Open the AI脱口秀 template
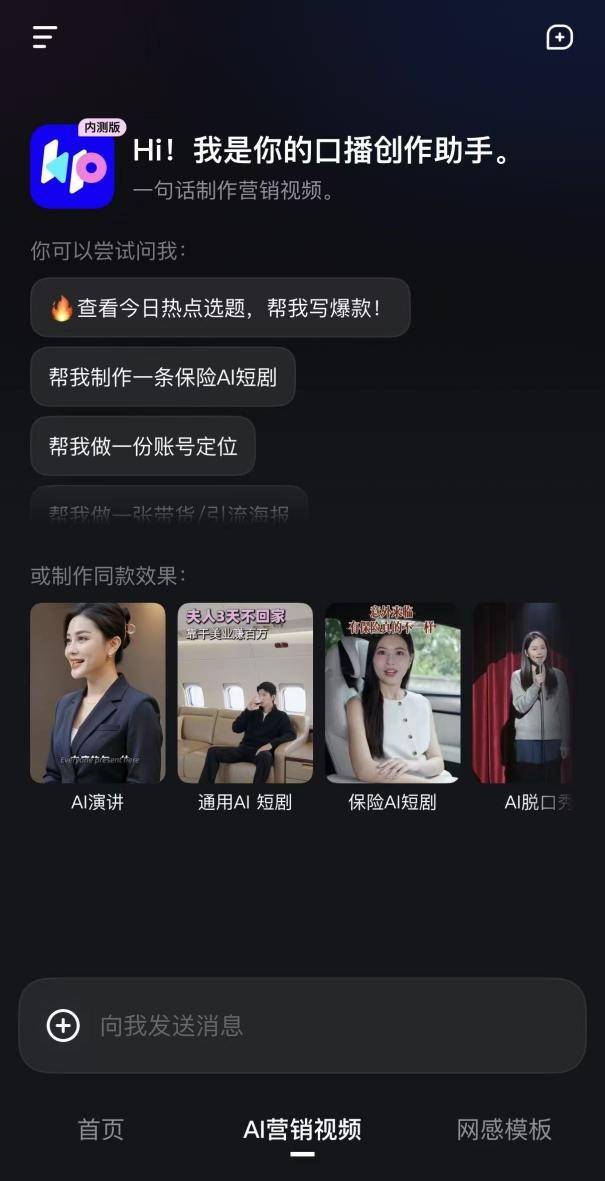This screenshot has height=1181, width=605. pyautogui.click(x=524, y=693)
